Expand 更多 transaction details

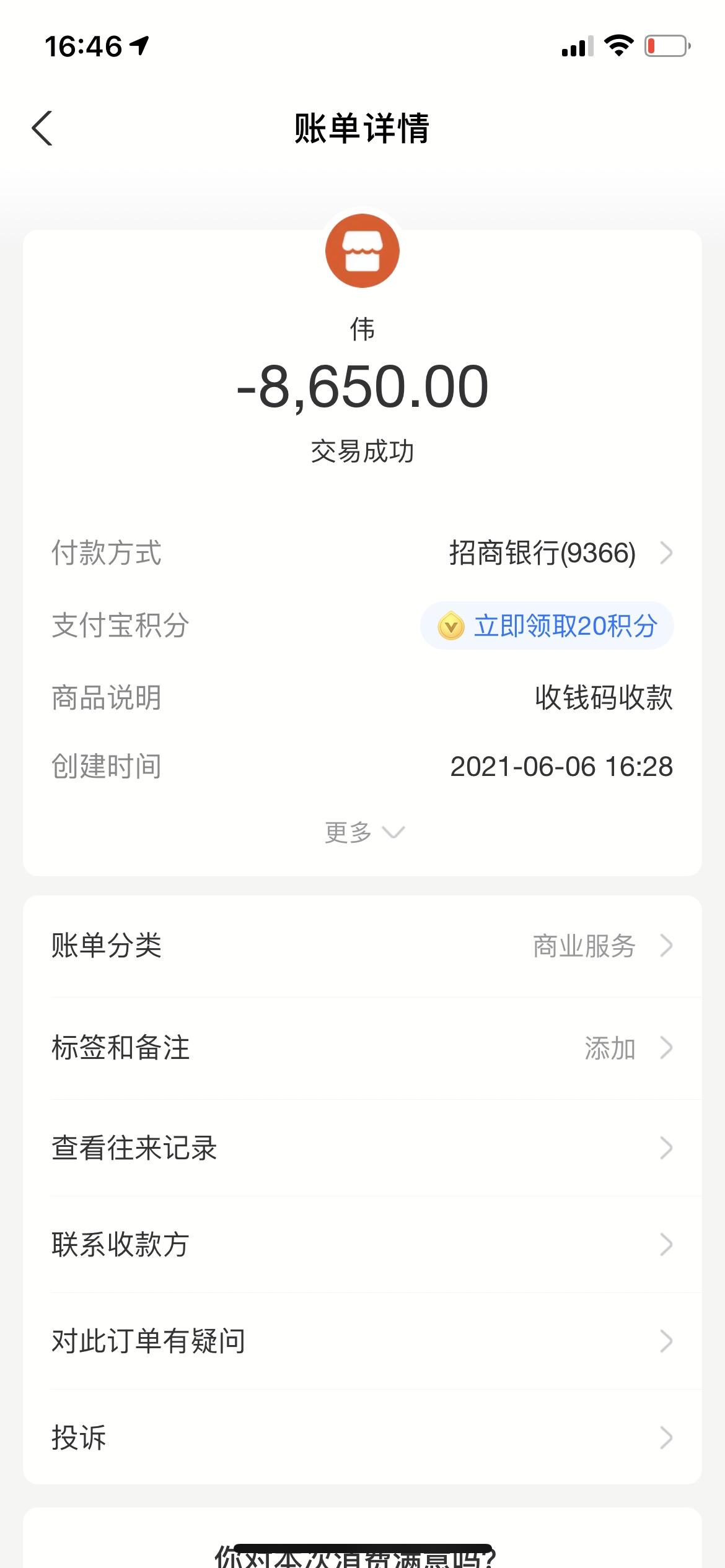pyautogui.click(x=364, y=832)
